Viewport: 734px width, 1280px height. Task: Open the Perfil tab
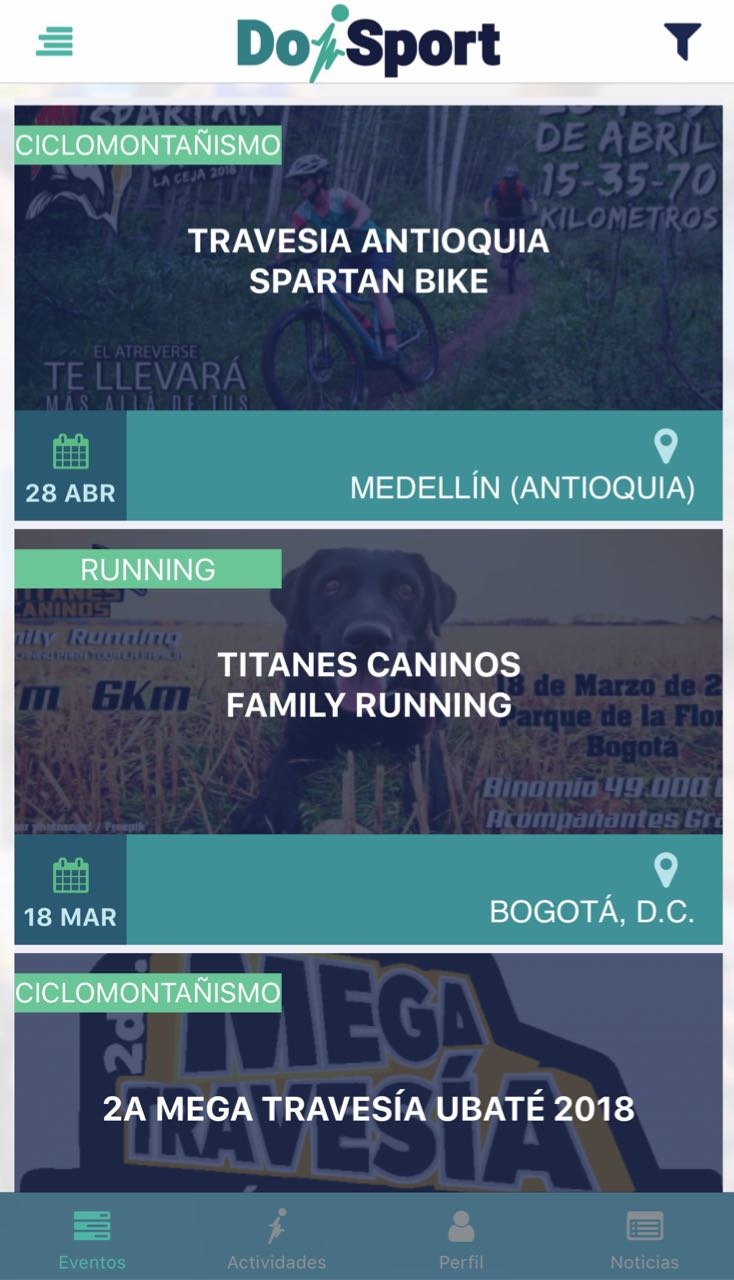pos(461,1238)
